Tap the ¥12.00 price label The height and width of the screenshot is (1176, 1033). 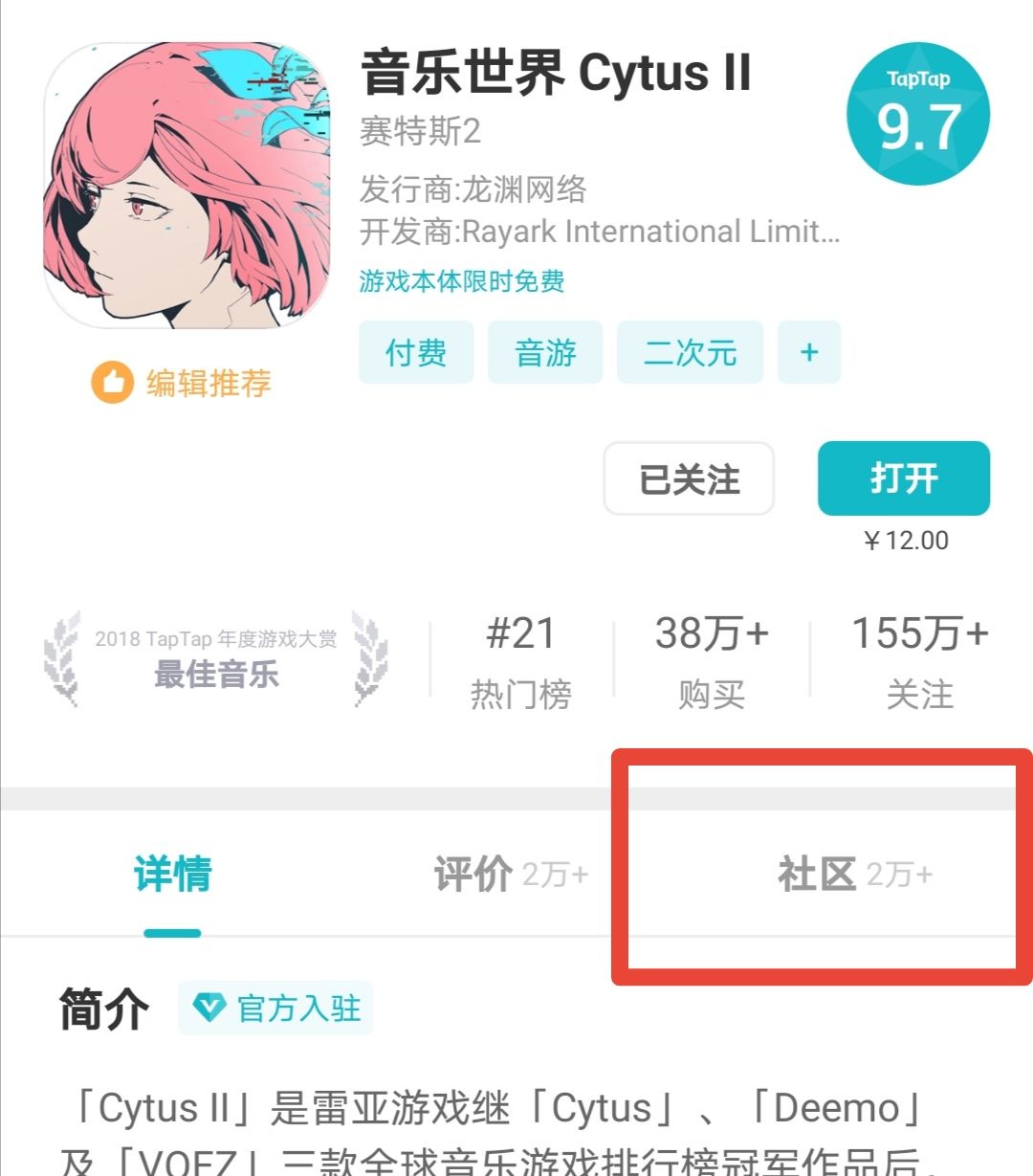(x=903, y=540)
